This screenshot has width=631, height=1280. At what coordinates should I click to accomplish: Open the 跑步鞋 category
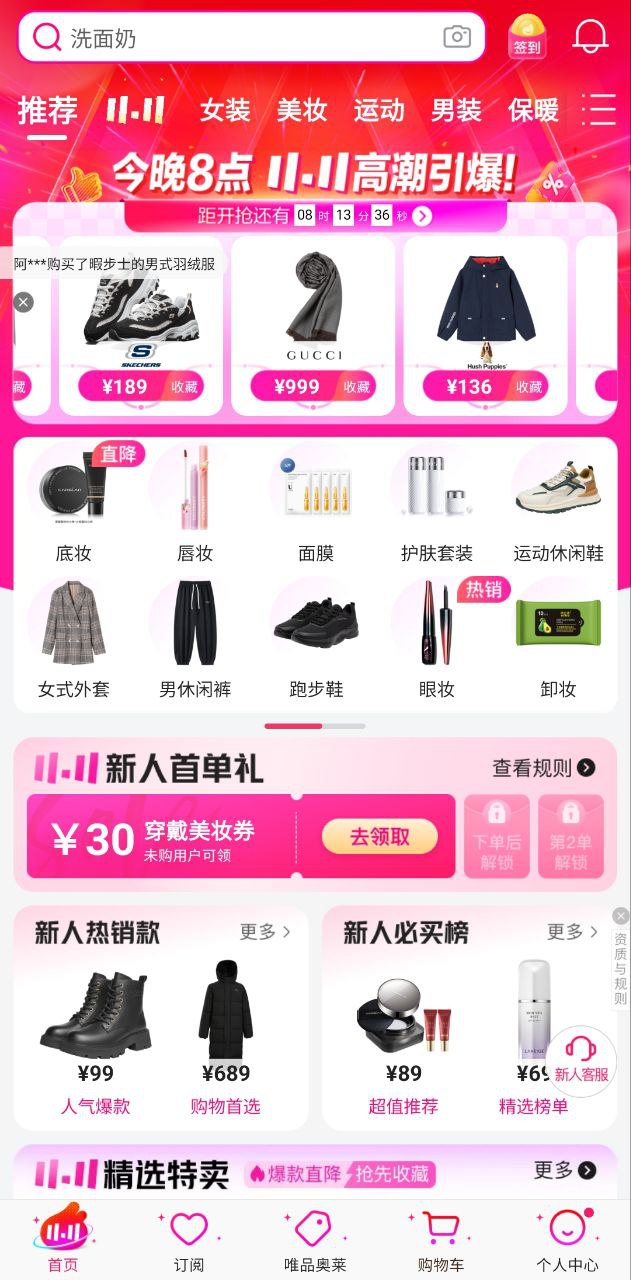tap(316, 640)
